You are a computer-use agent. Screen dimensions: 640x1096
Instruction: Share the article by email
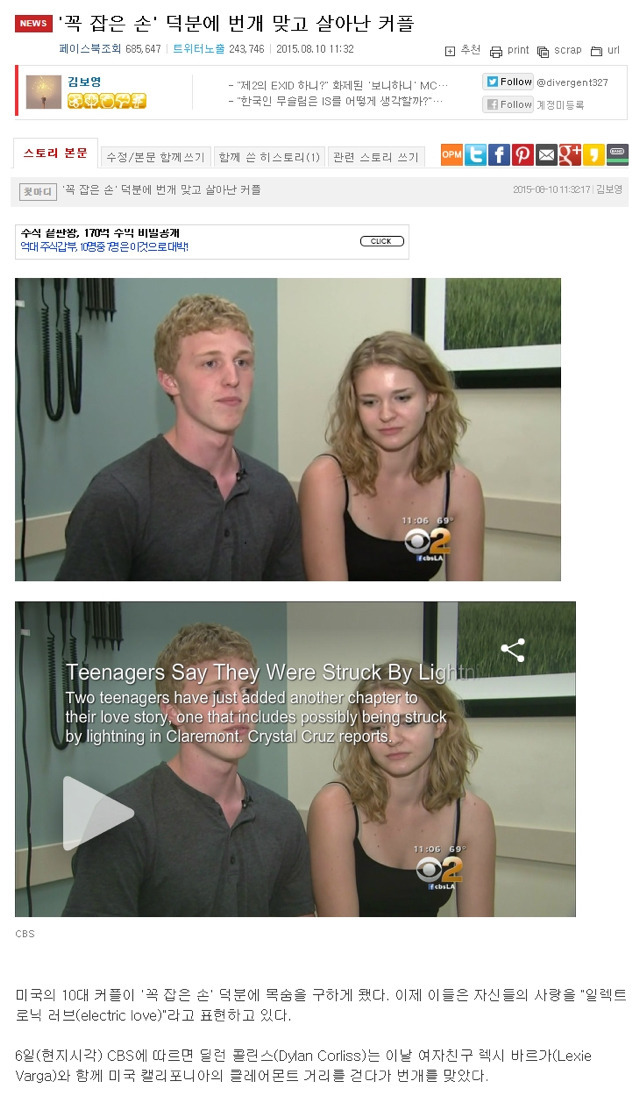point(546,155)
